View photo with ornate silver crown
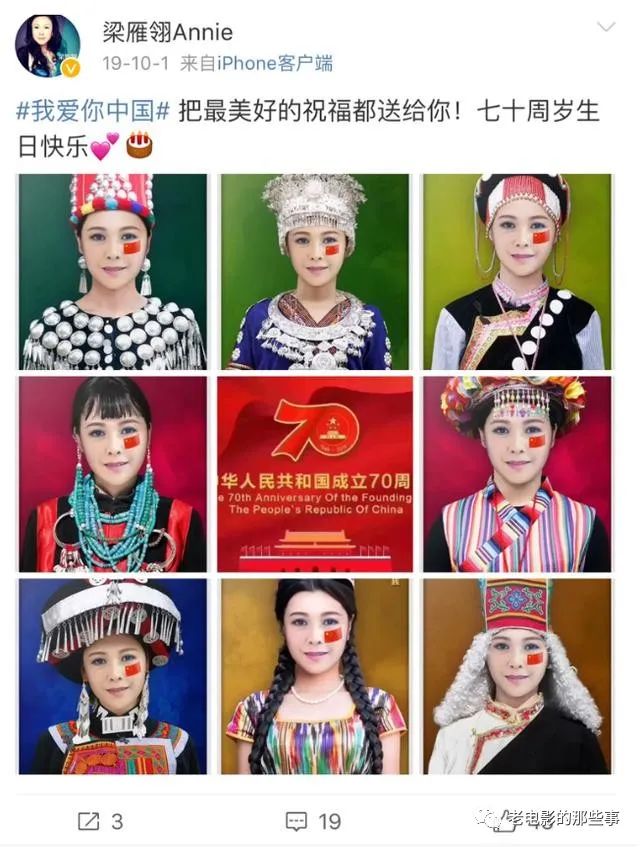 tap(315, 272)
